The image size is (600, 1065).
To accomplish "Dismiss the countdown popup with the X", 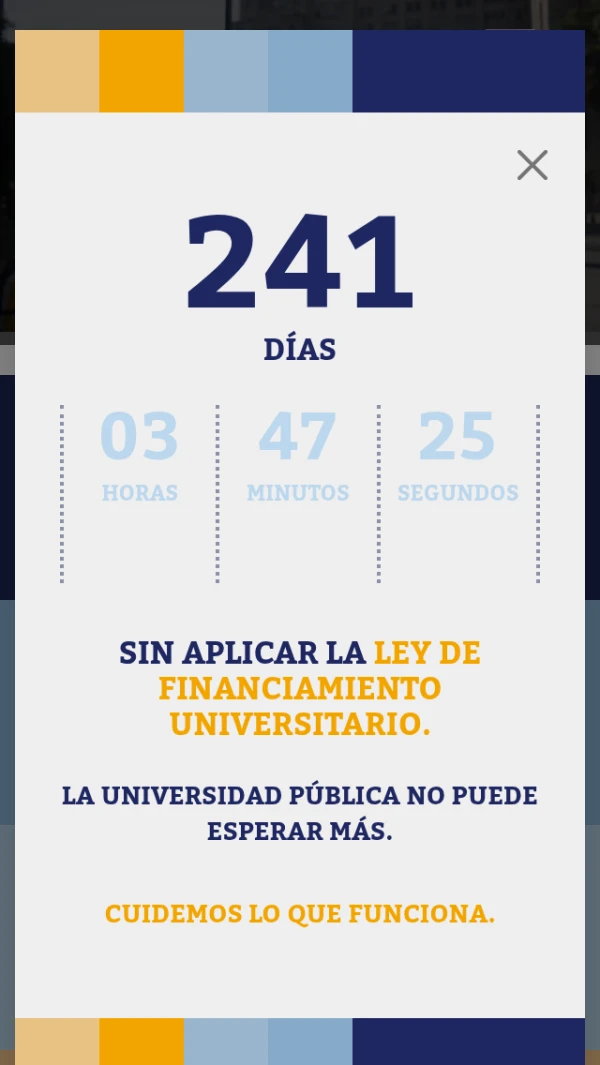I will point(532,165).
